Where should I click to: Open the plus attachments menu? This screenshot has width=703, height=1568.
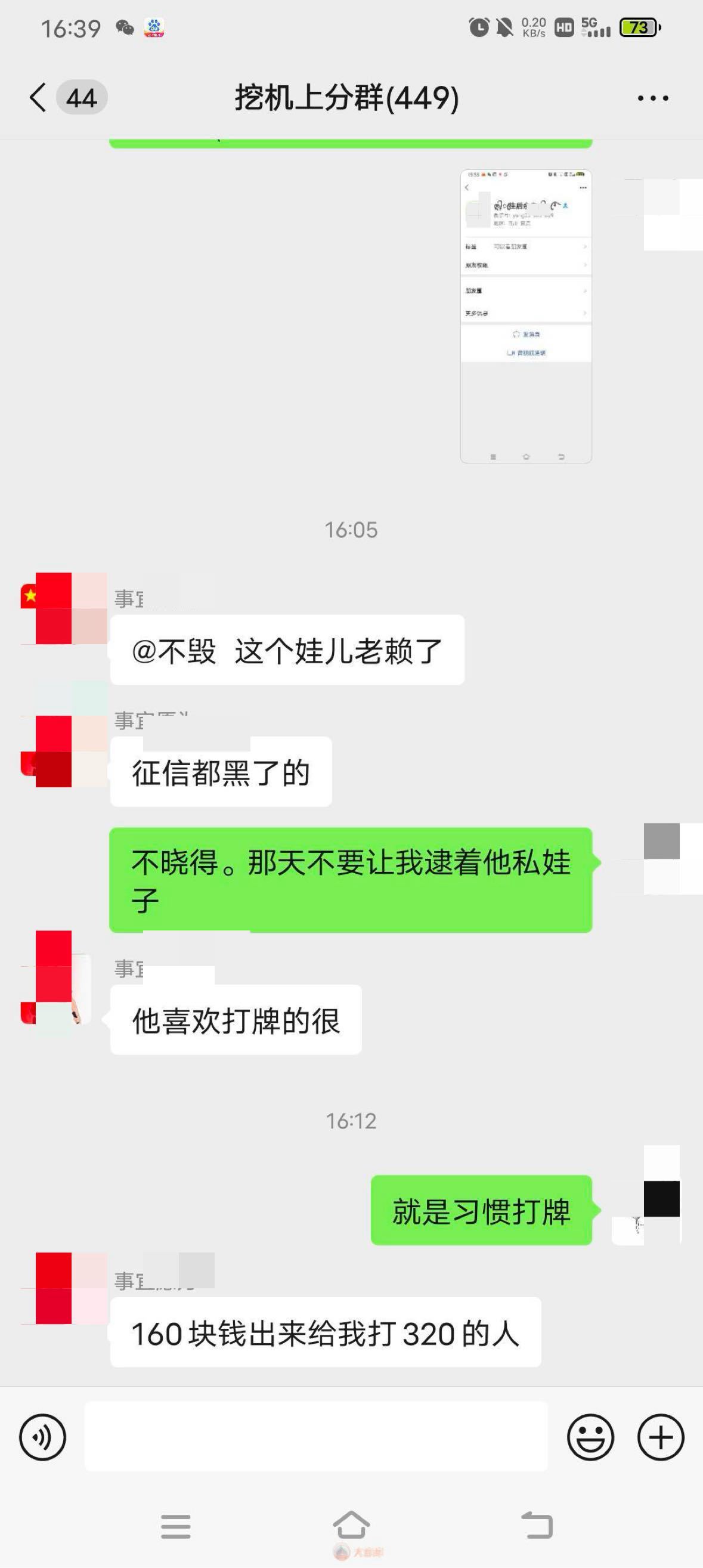pyautogui.click(x=661, y=1437)
